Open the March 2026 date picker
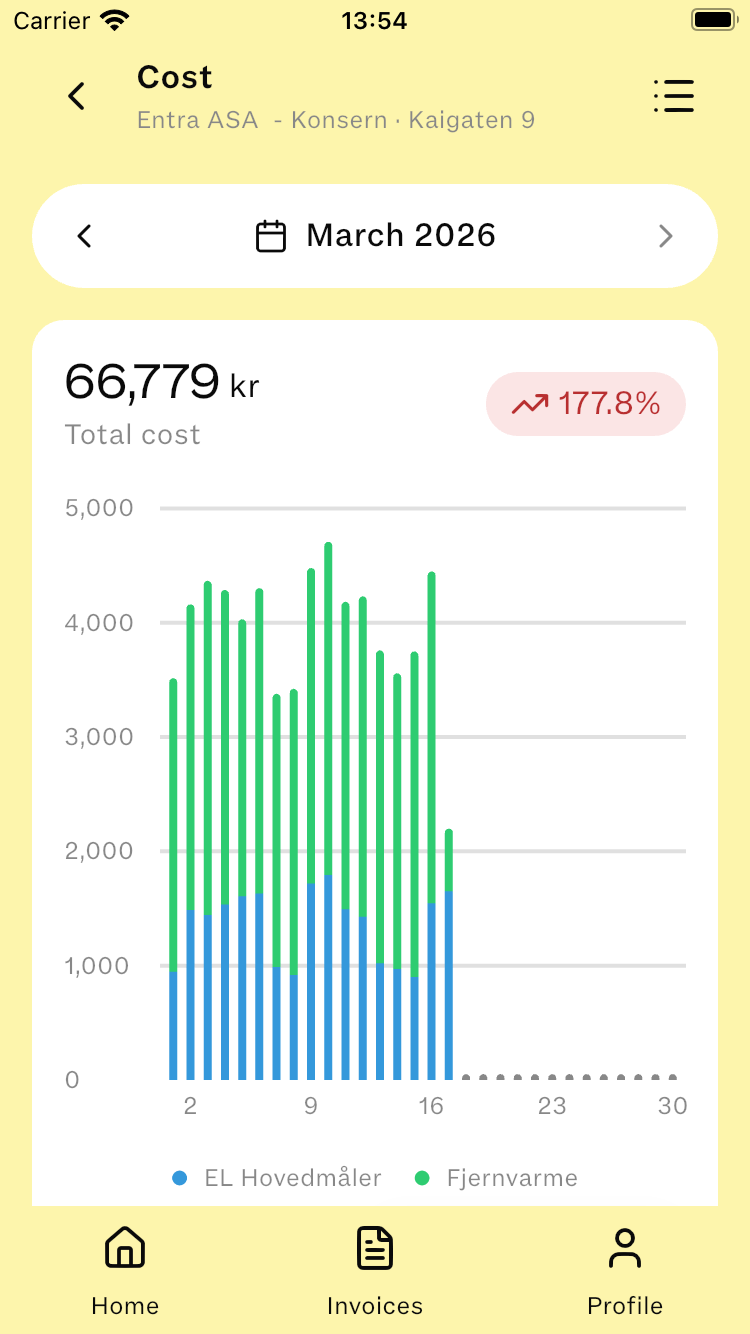The height and width of the screenshot is (1334, 750). pyautogui.click(x=375, y=236)
